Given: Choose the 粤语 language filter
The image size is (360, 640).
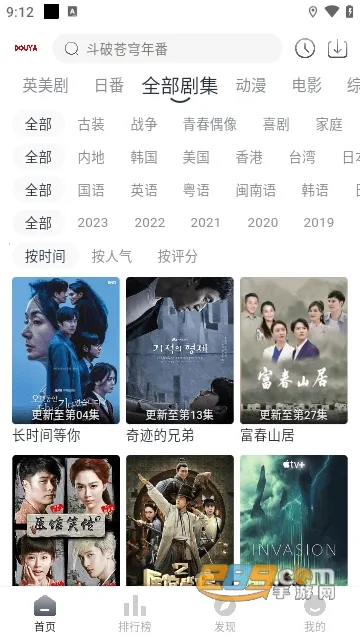Looking at the screenshot, I should pos(196,190).
